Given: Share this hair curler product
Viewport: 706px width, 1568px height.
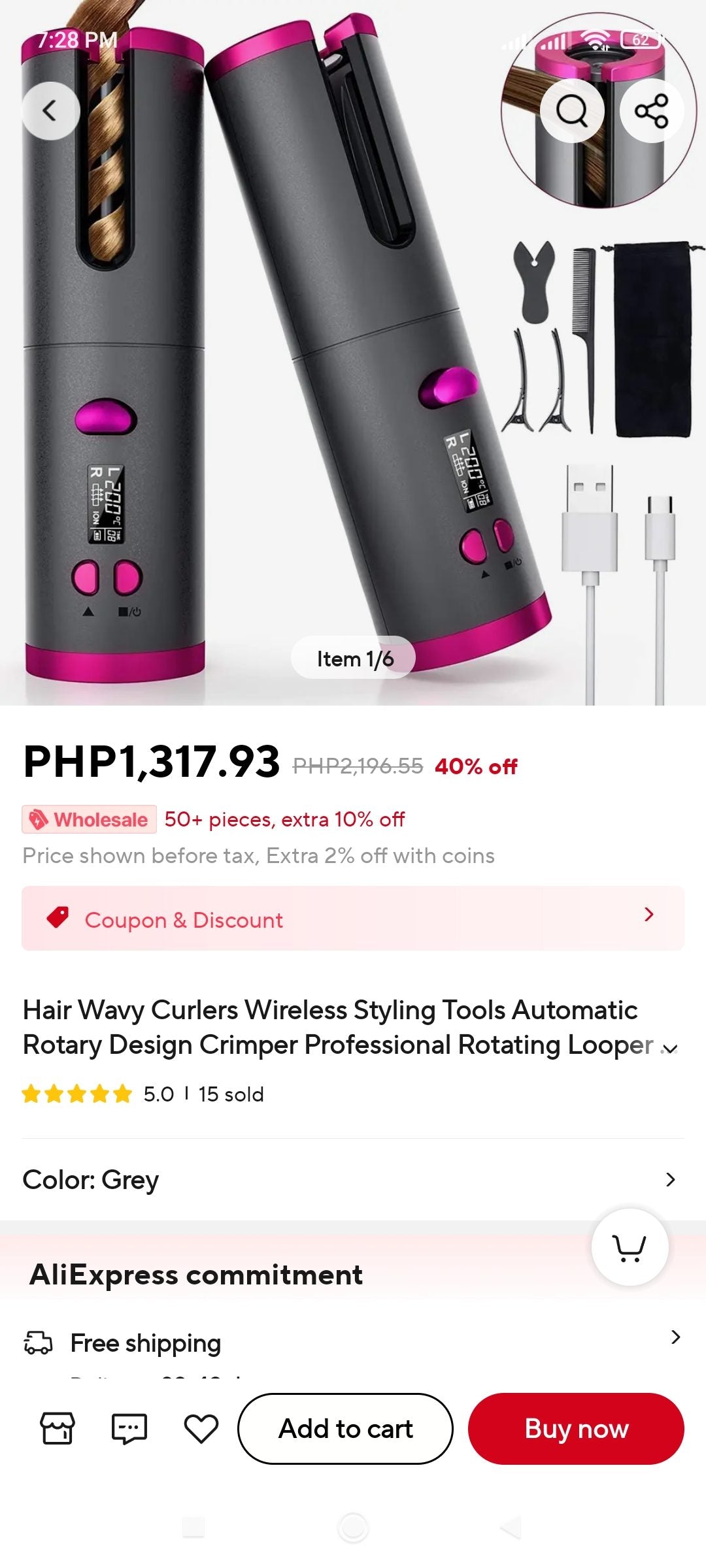Looking at the screenshot, I should [x=652, y=111].
